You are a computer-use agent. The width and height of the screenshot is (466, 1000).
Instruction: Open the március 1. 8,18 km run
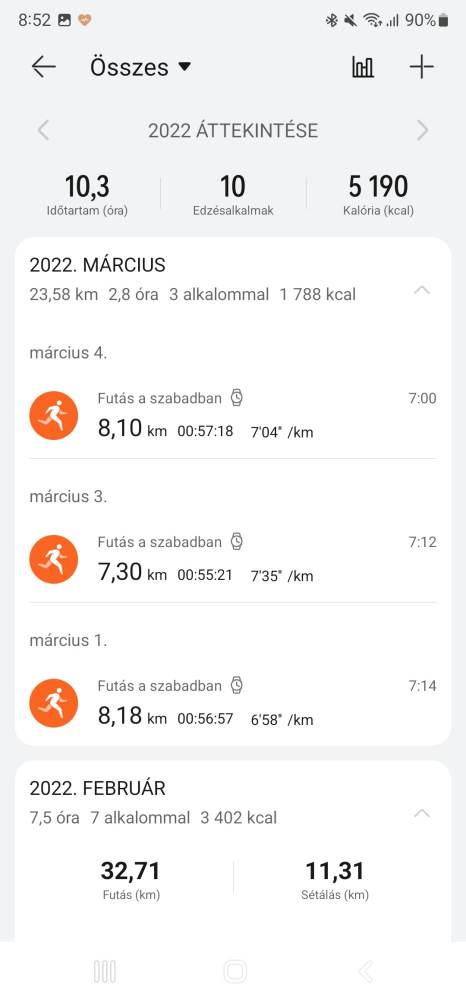tap(233, 703)
